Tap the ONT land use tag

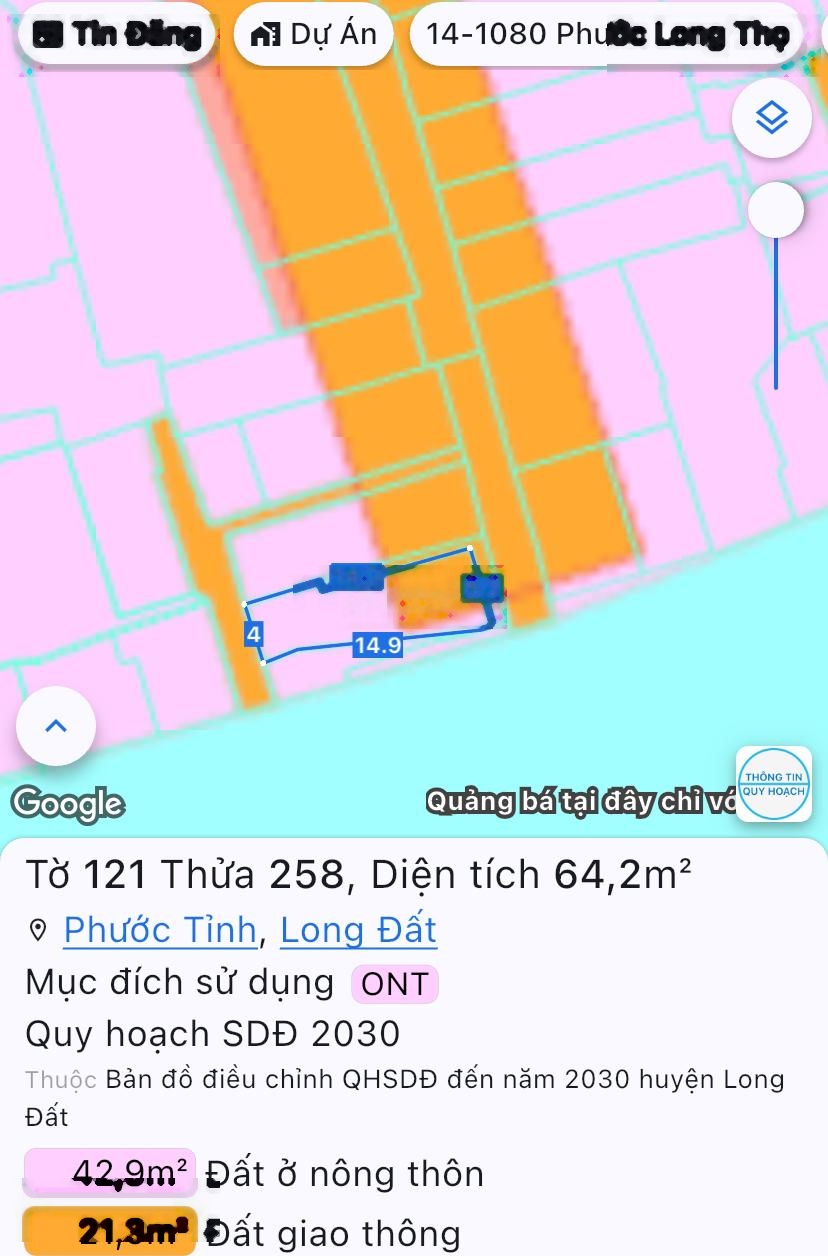pos(395,984)
